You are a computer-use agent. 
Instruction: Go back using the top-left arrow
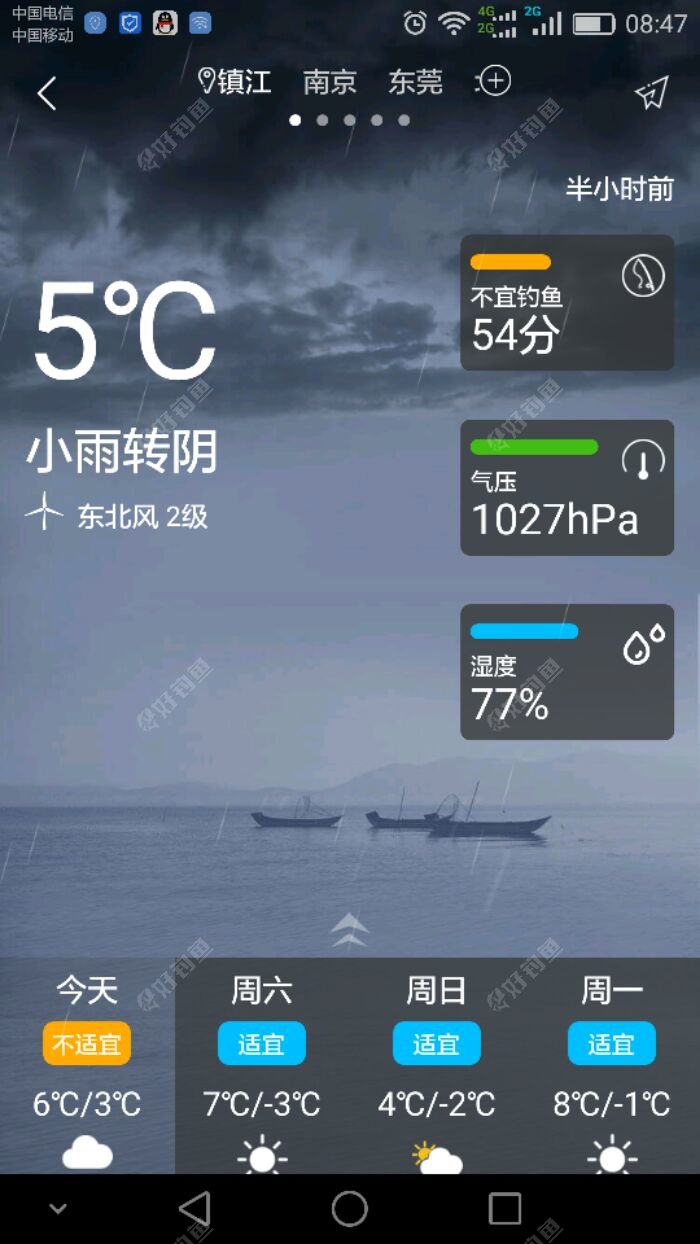[46, 94]
